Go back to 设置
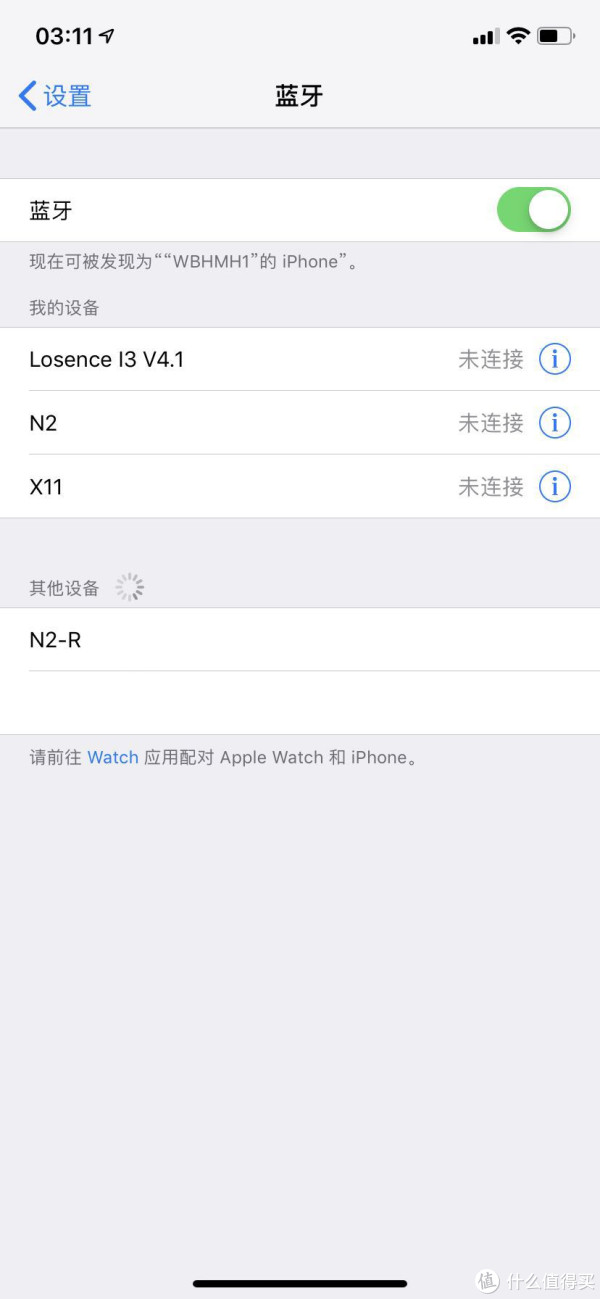 point(55,96)
